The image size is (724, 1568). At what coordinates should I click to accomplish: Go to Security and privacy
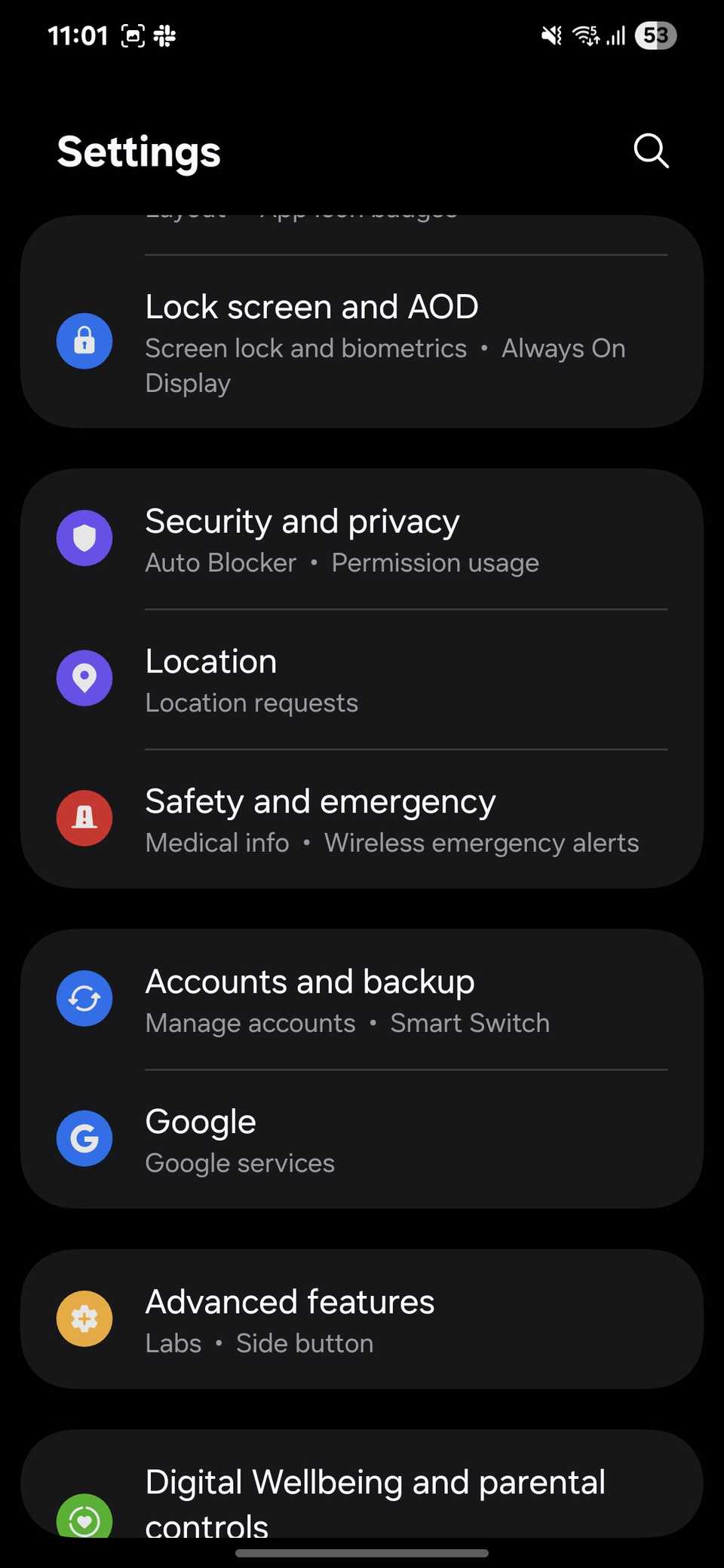pyautogui.click(x=362, y=540)
